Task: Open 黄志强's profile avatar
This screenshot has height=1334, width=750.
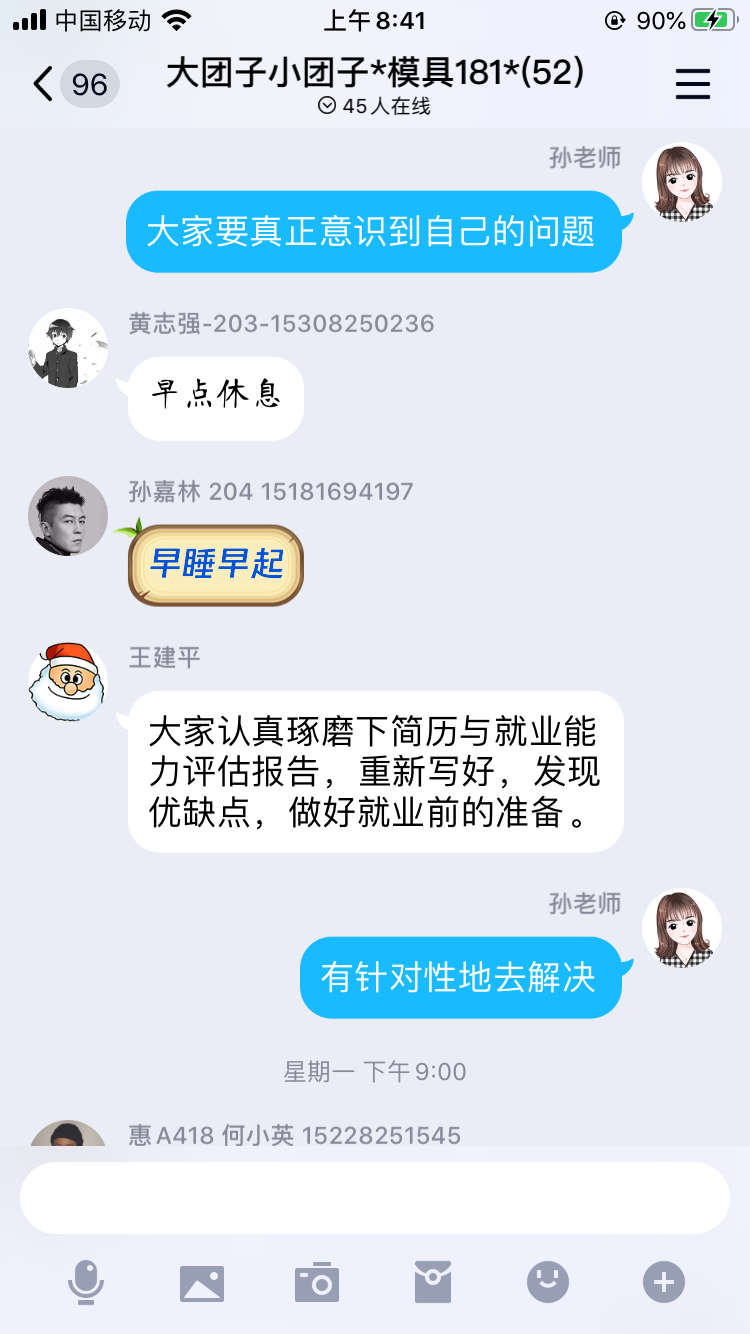Action: (68, 348)
